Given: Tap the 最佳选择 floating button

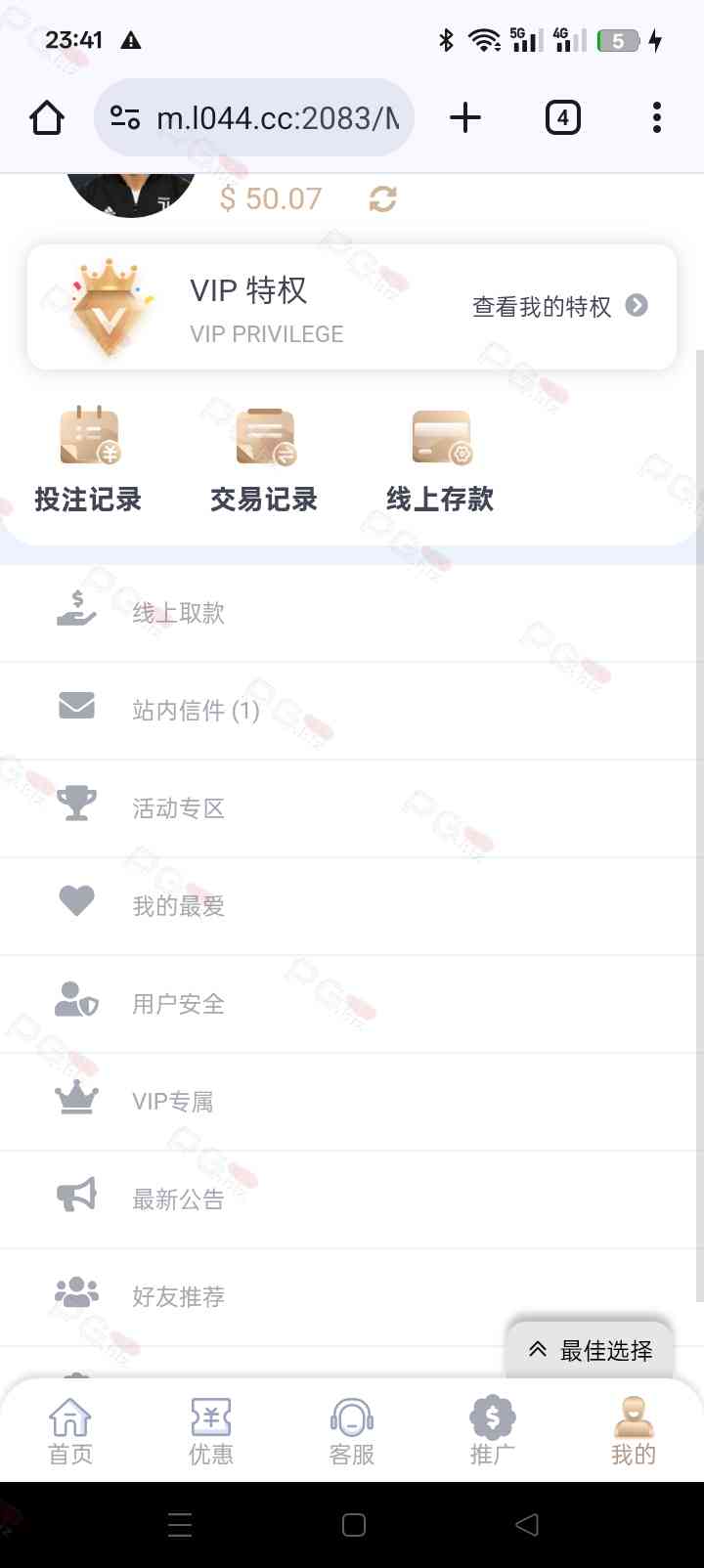Looking at the screenshot, I should [591, 1350].
